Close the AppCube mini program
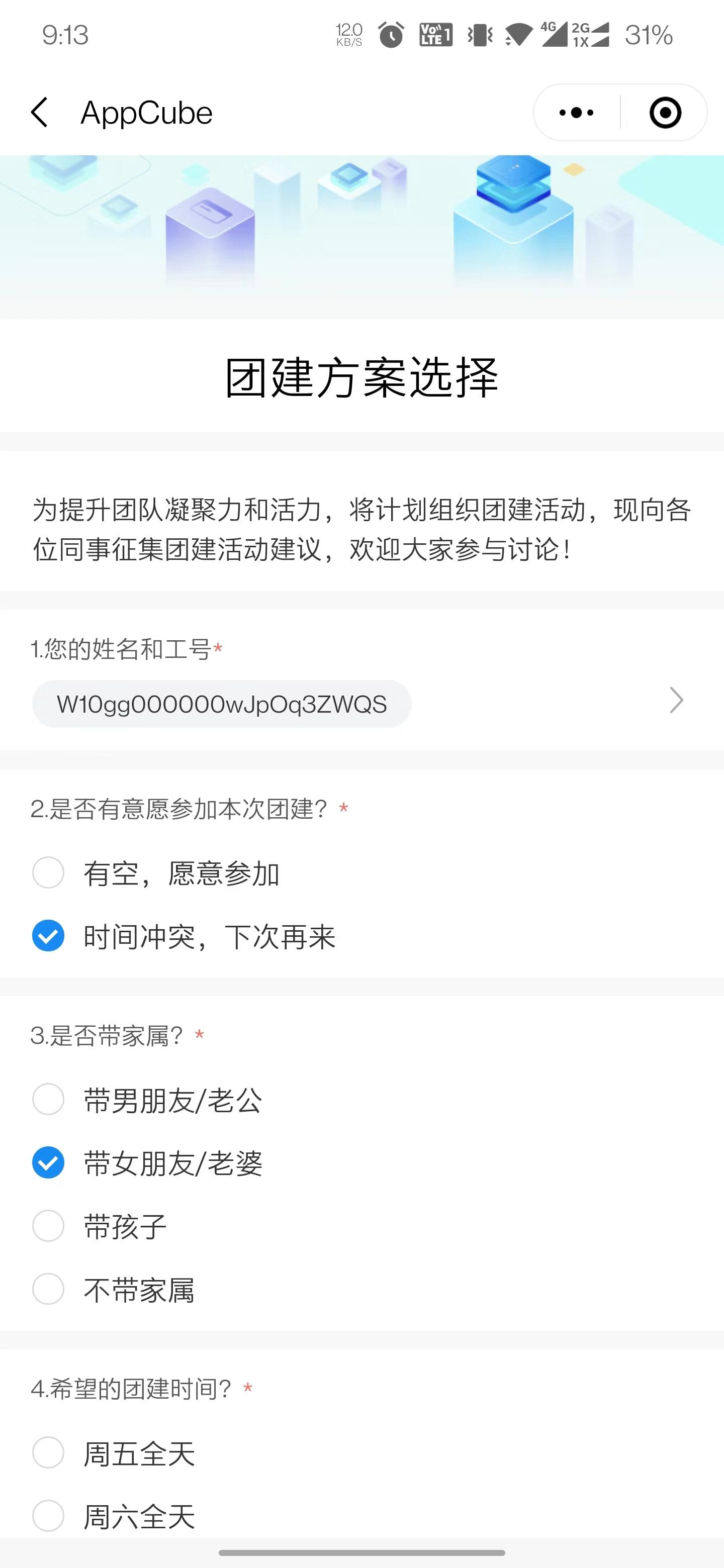The height and width of the screenshot is (1568, 724). (664, 113)
